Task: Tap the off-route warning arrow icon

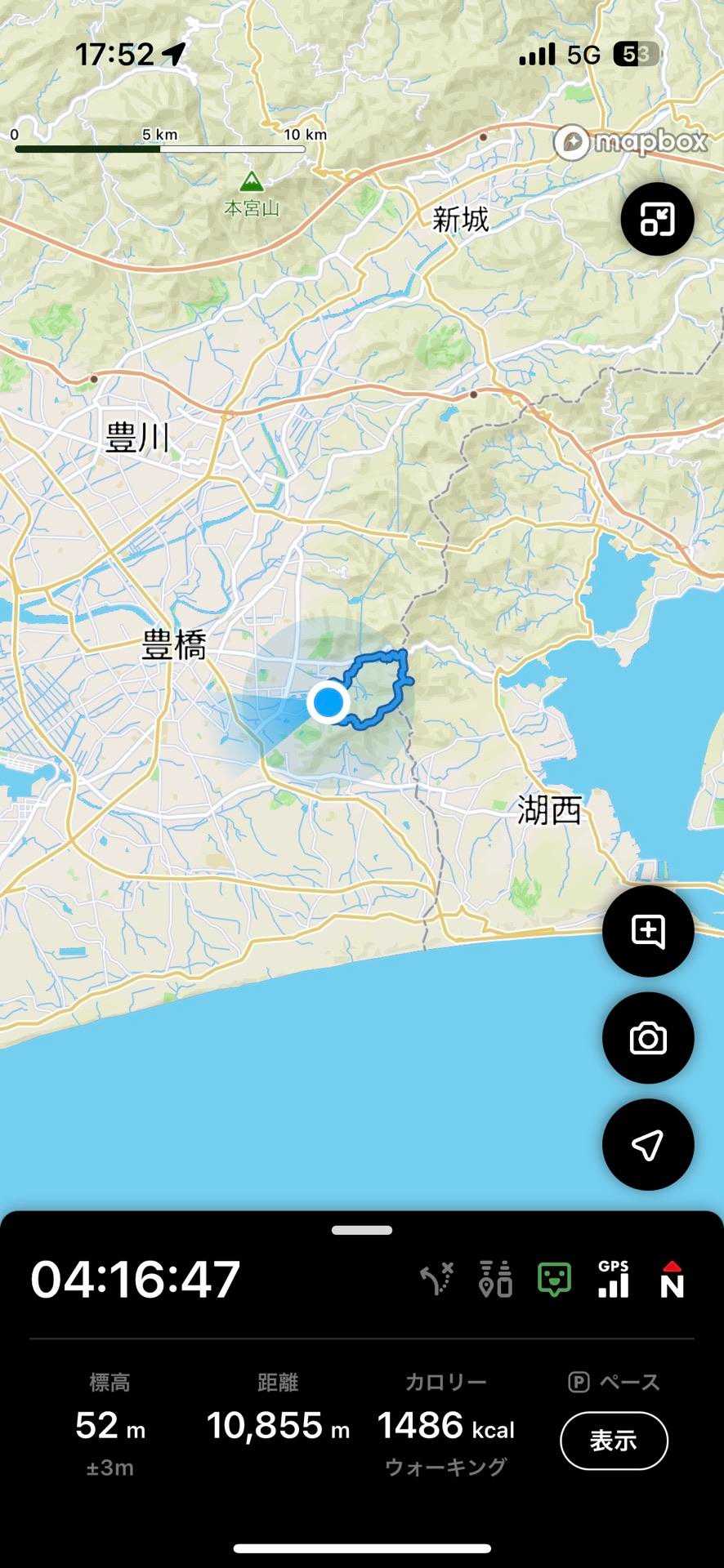Action: click(x=437, y=1280)
